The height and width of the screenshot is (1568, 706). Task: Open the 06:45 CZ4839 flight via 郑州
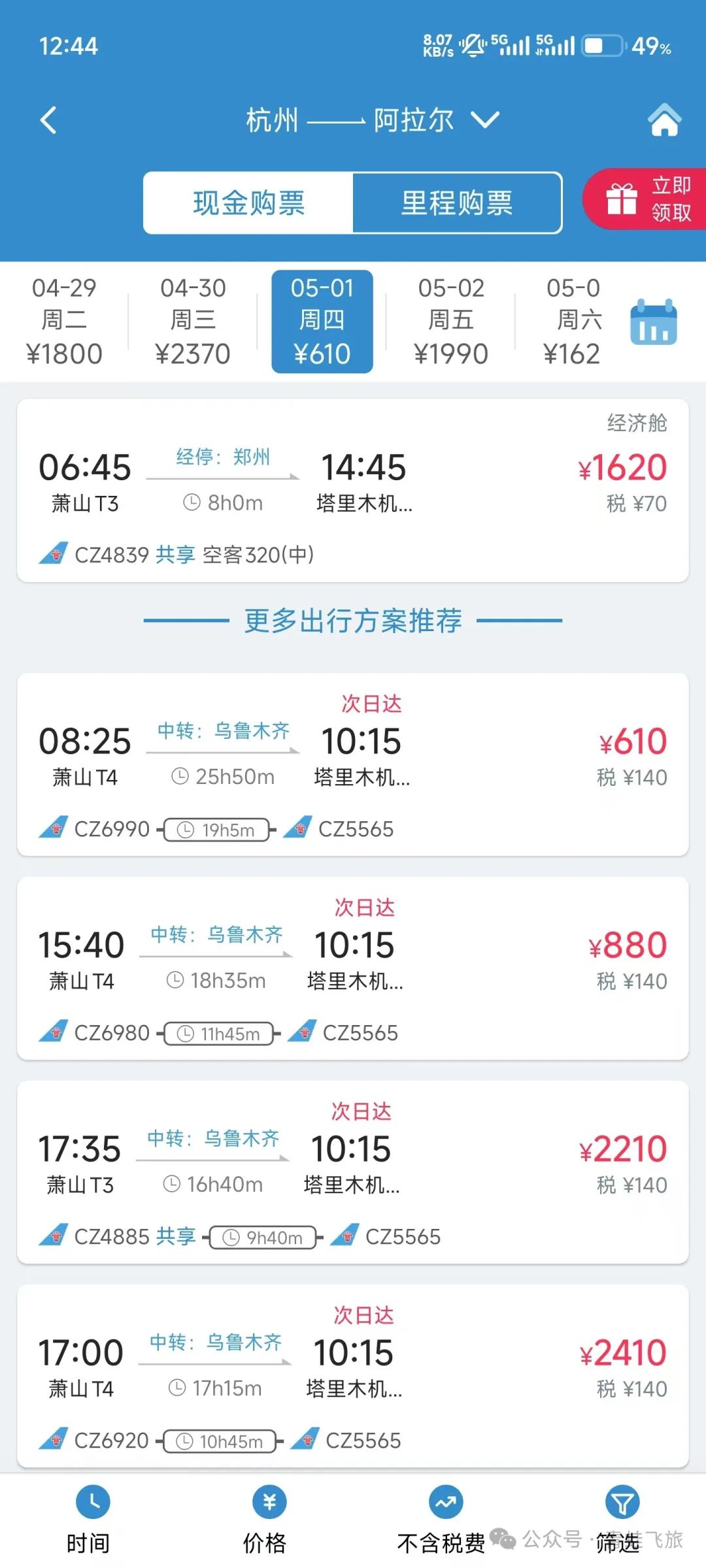point(353,490)
